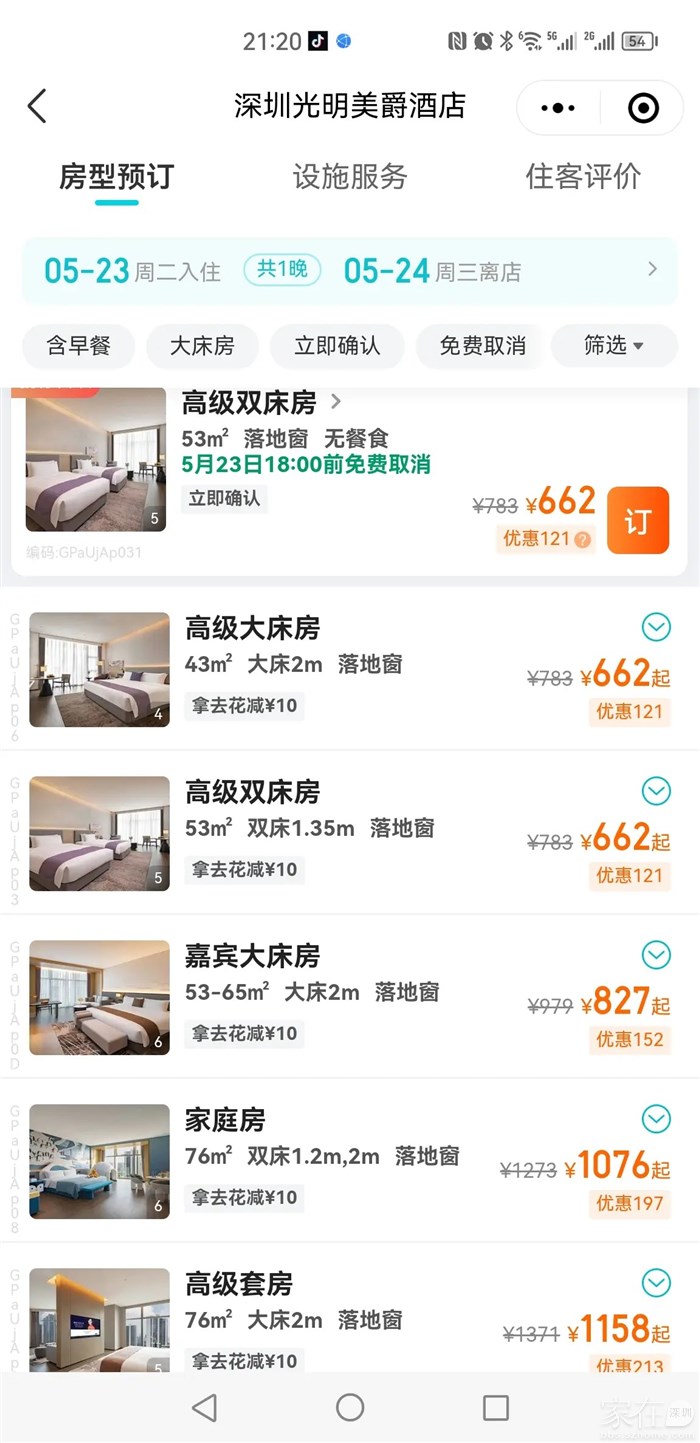This screenshot has width=700, height=1443.
Task: Expand the 高级套房 room options
Action: tap(656, 1283)
